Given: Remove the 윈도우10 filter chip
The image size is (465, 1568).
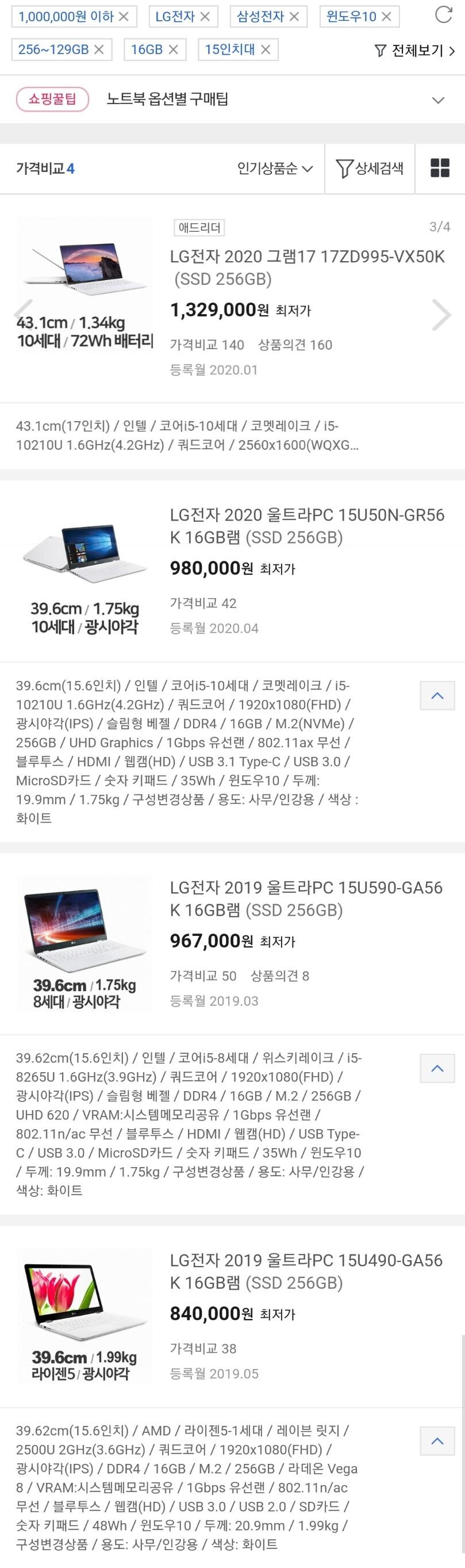Looking at the screenshot, I should [x=386, y=17].
